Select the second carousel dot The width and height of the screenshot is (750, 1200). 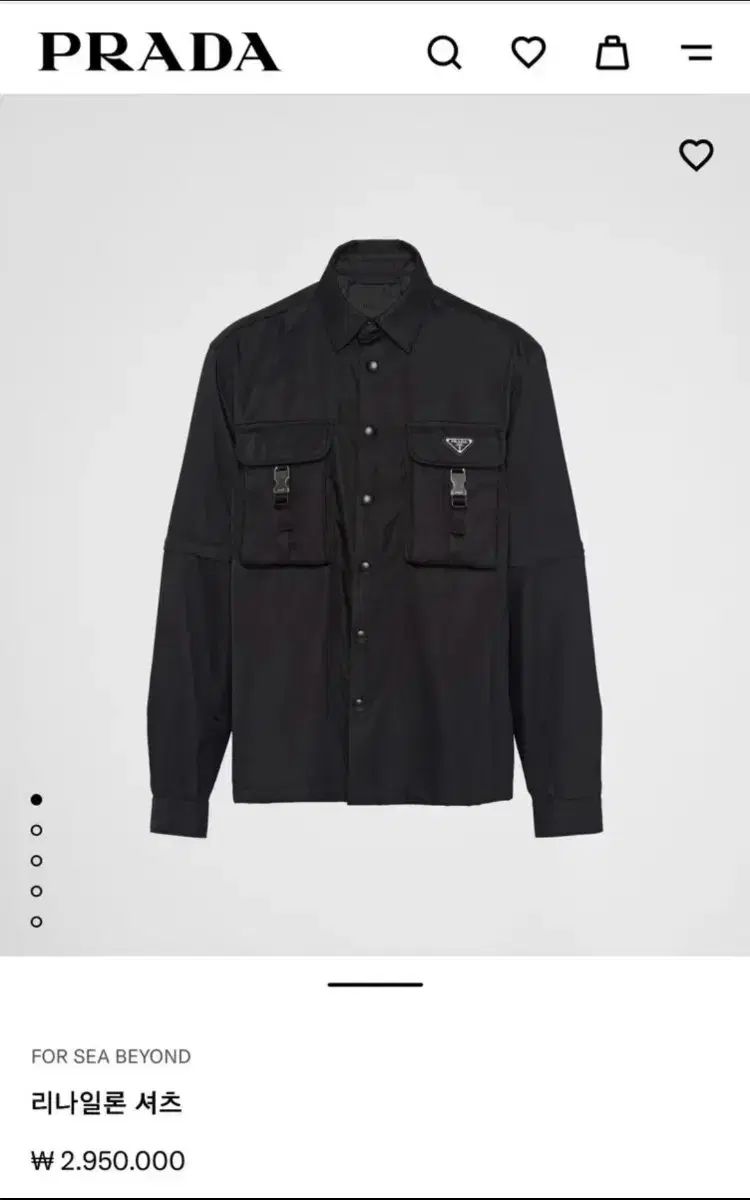coord(38,830)
